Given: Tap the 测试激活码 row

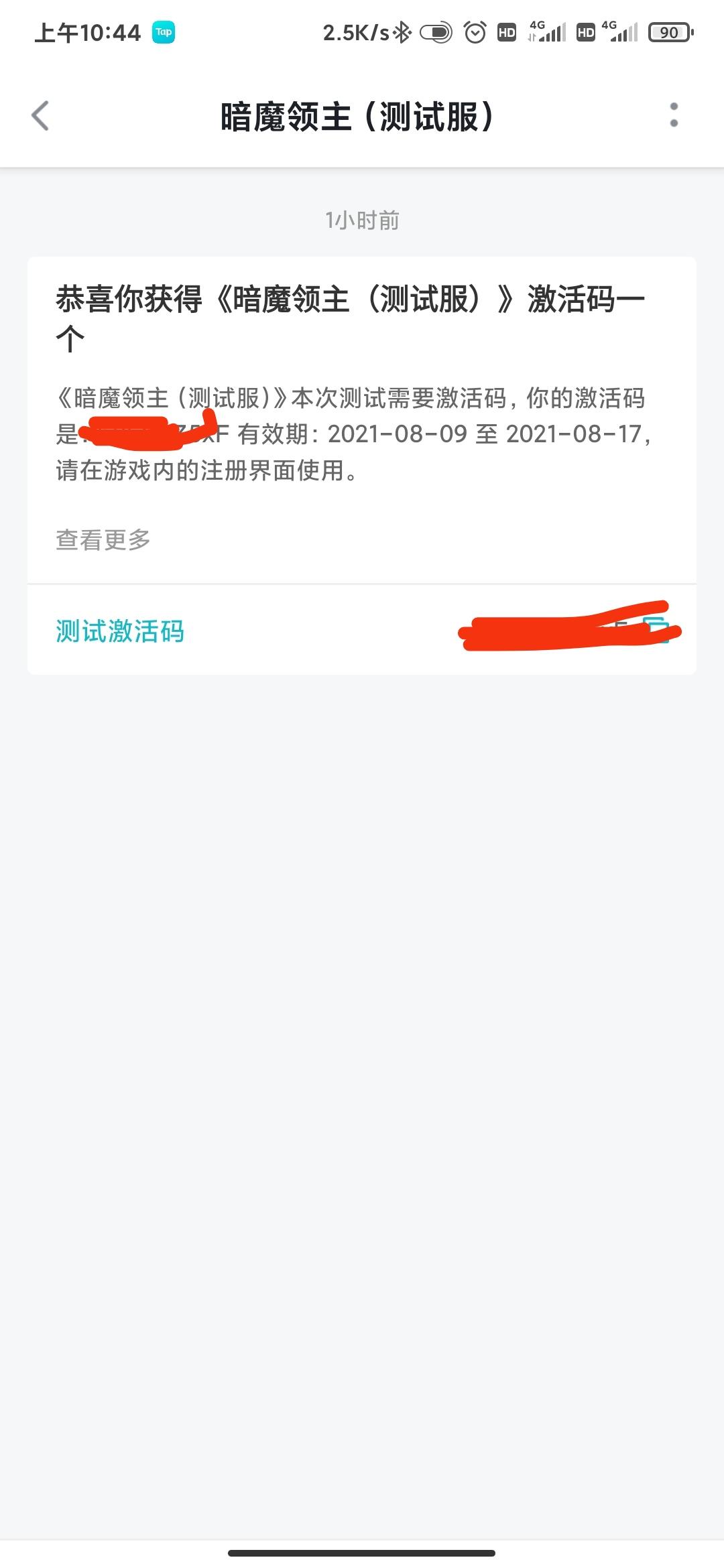Looking at the screenshot, I should tap(362, 630).
